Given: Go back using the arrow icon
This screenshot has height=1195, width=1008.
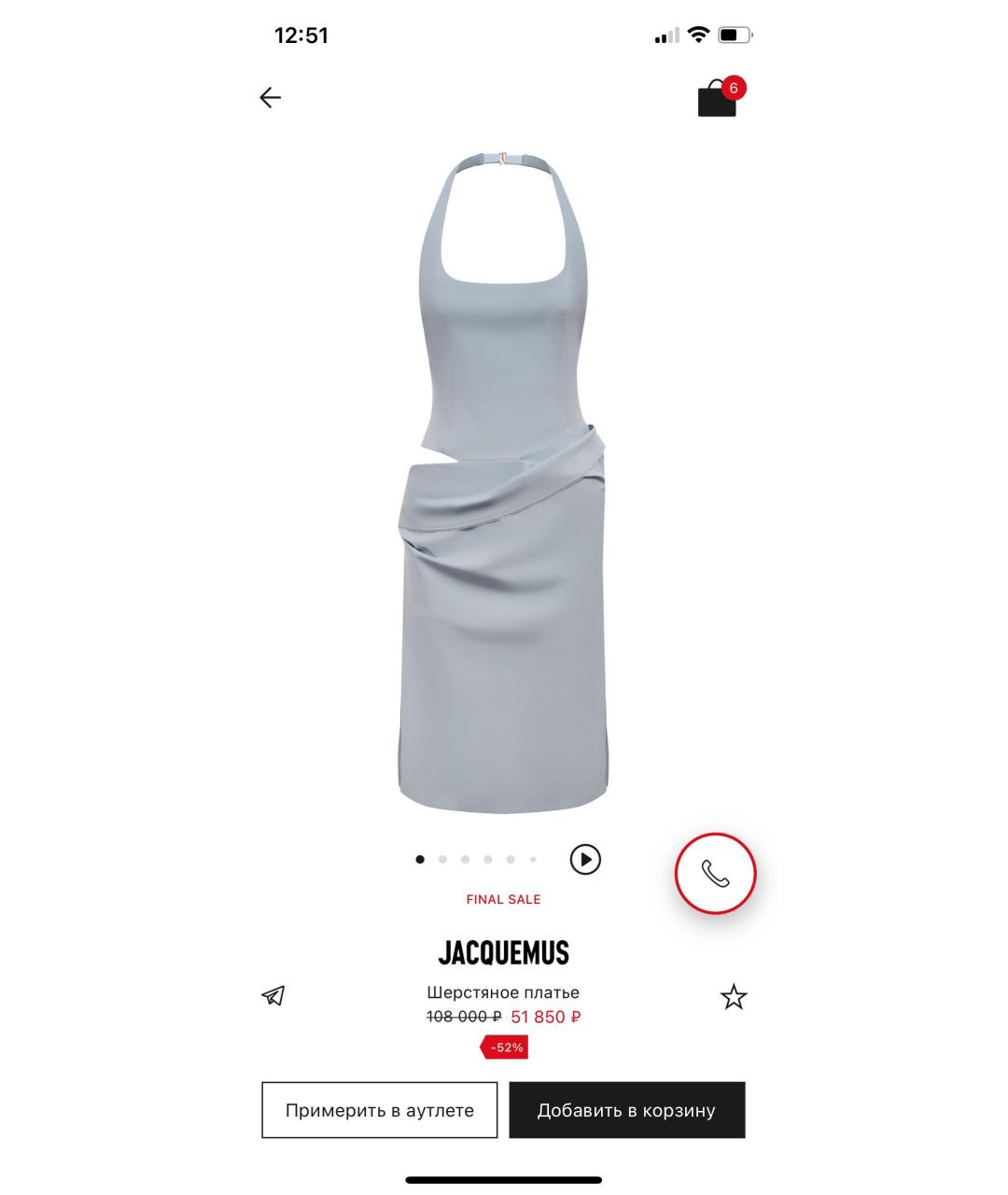Looking at the screenshot, I should click(x=270, y=97).
